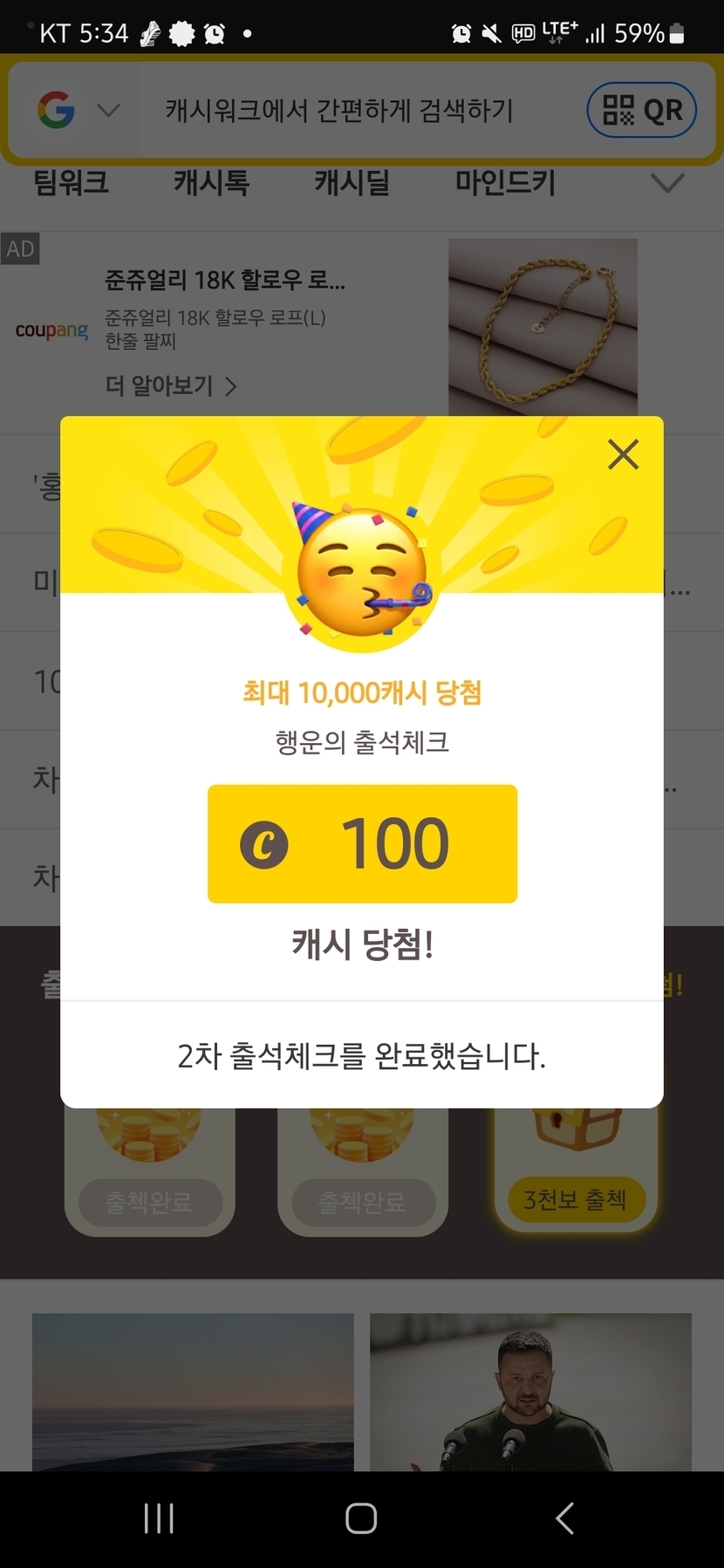Go to the home screen

tap(361, 1518)
